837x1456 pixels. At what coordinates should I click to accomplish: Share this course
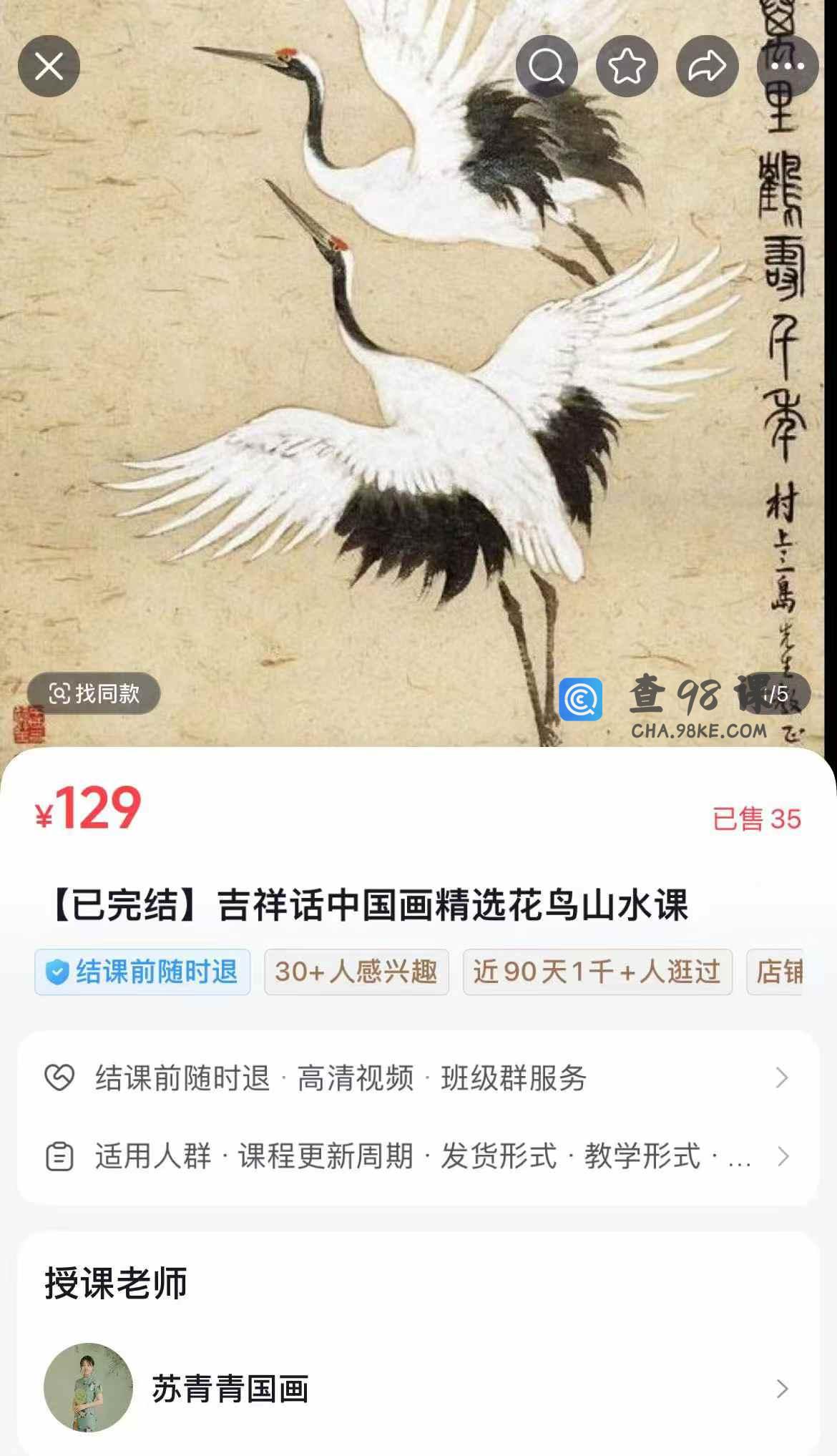point(707,67)
